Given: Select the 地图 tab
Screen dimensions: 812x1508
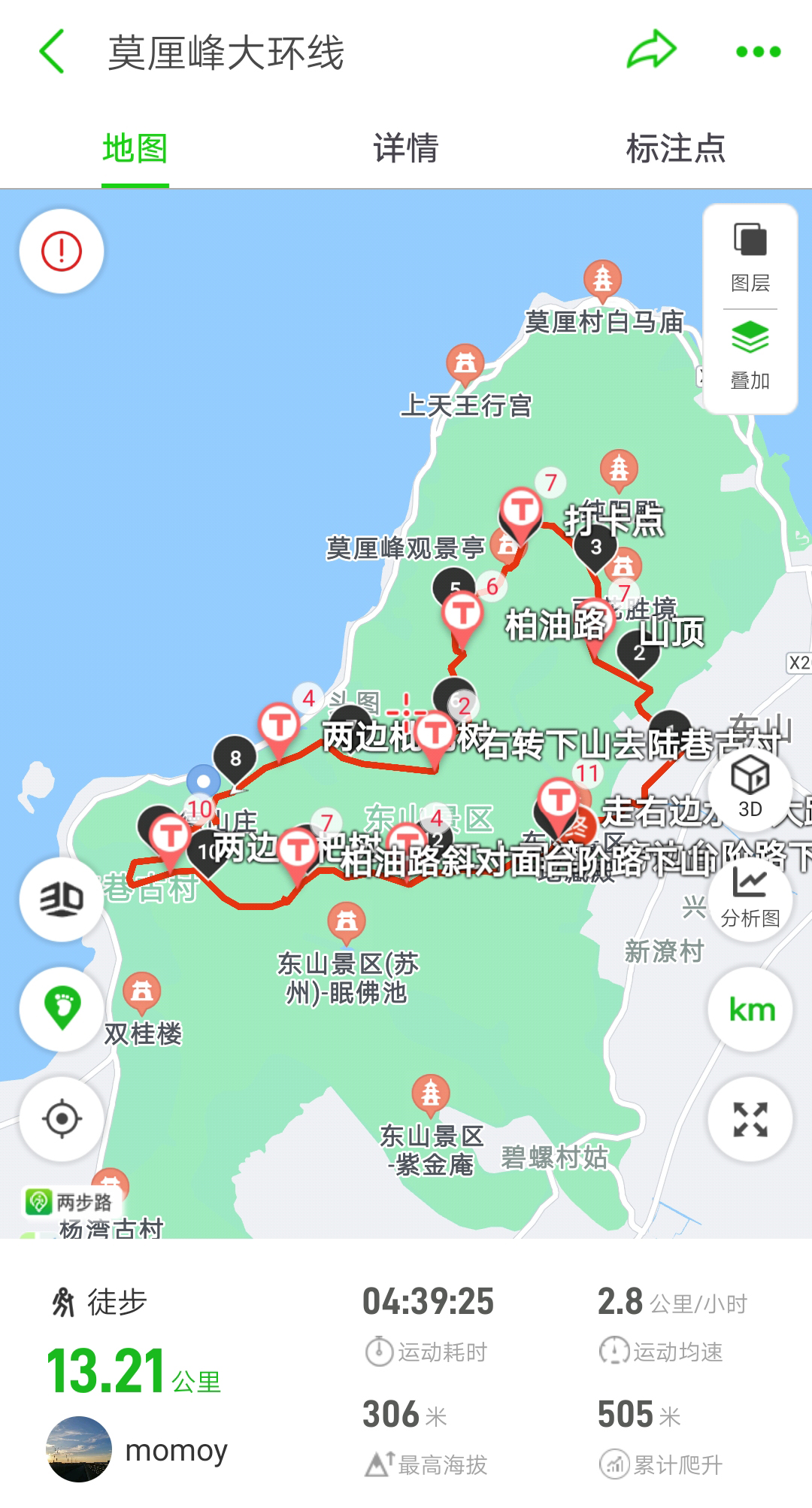Looking at the screenshot, I should click(135, 148).
